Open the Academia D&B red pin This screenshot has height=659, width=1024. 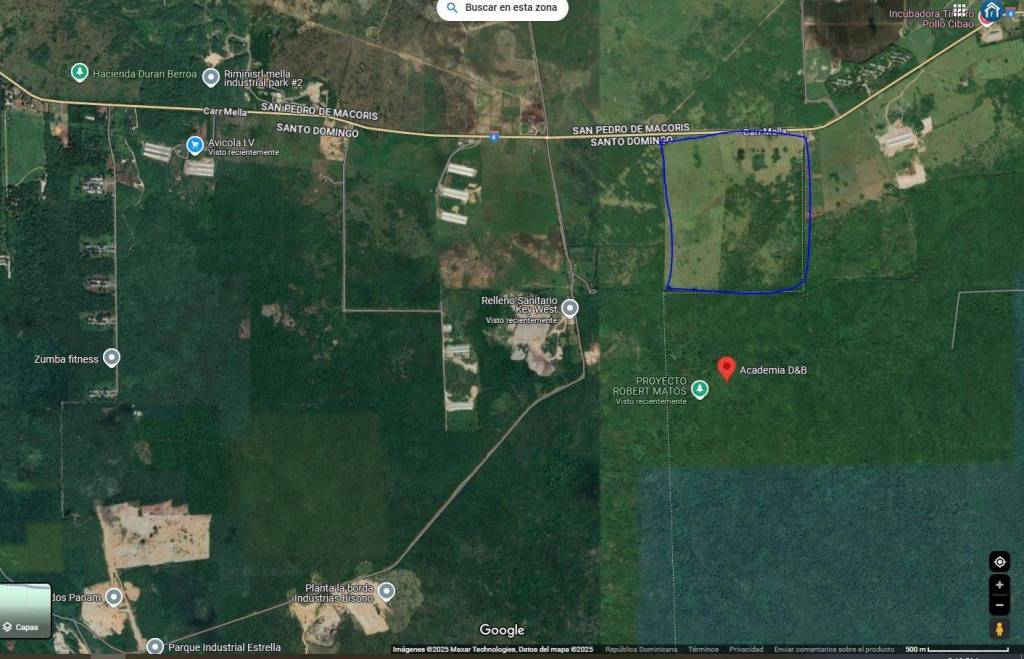[x=727, y=368]
